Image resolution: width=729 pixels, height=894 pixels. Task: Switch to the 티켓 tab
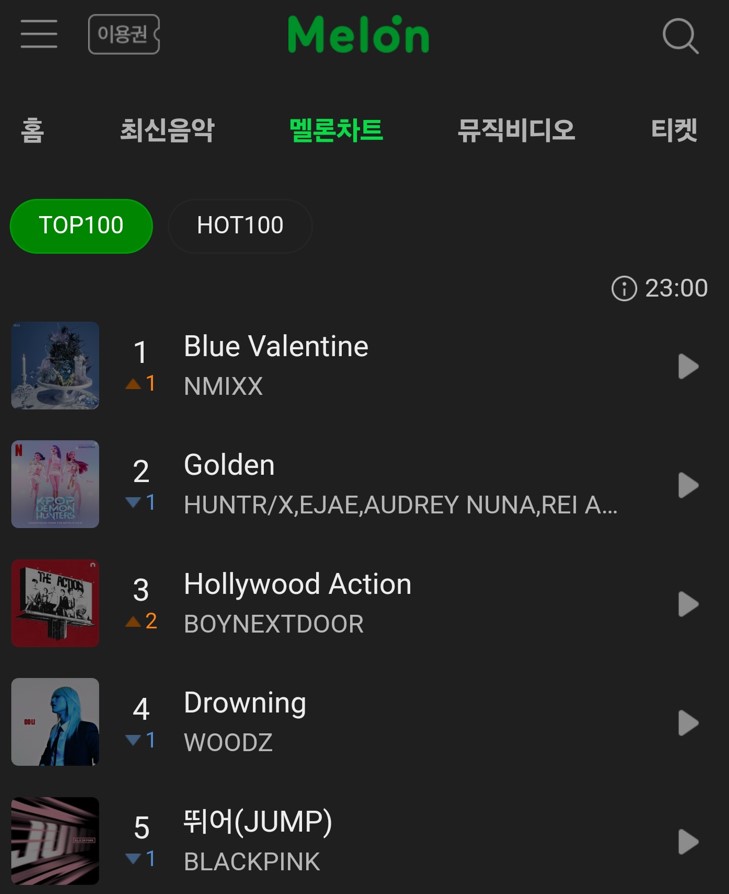click(674, 130)
